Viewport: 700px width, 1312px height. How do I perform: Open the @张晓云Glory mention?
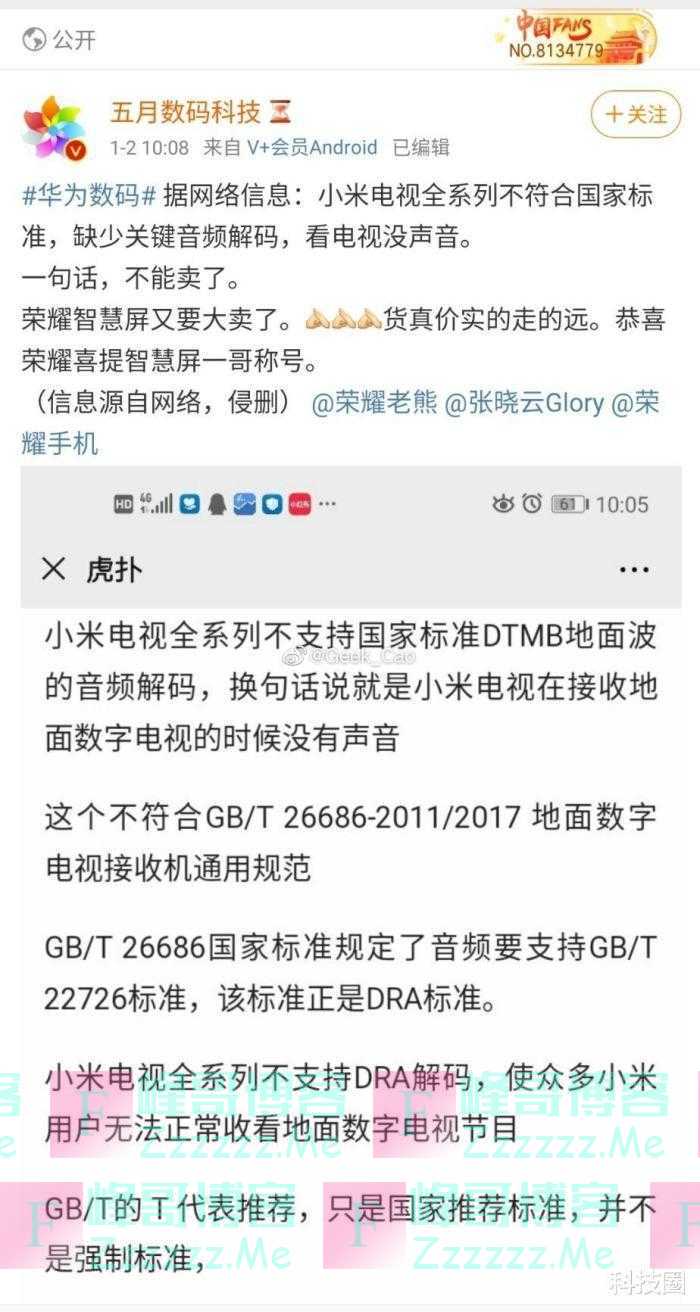(524, 403)
